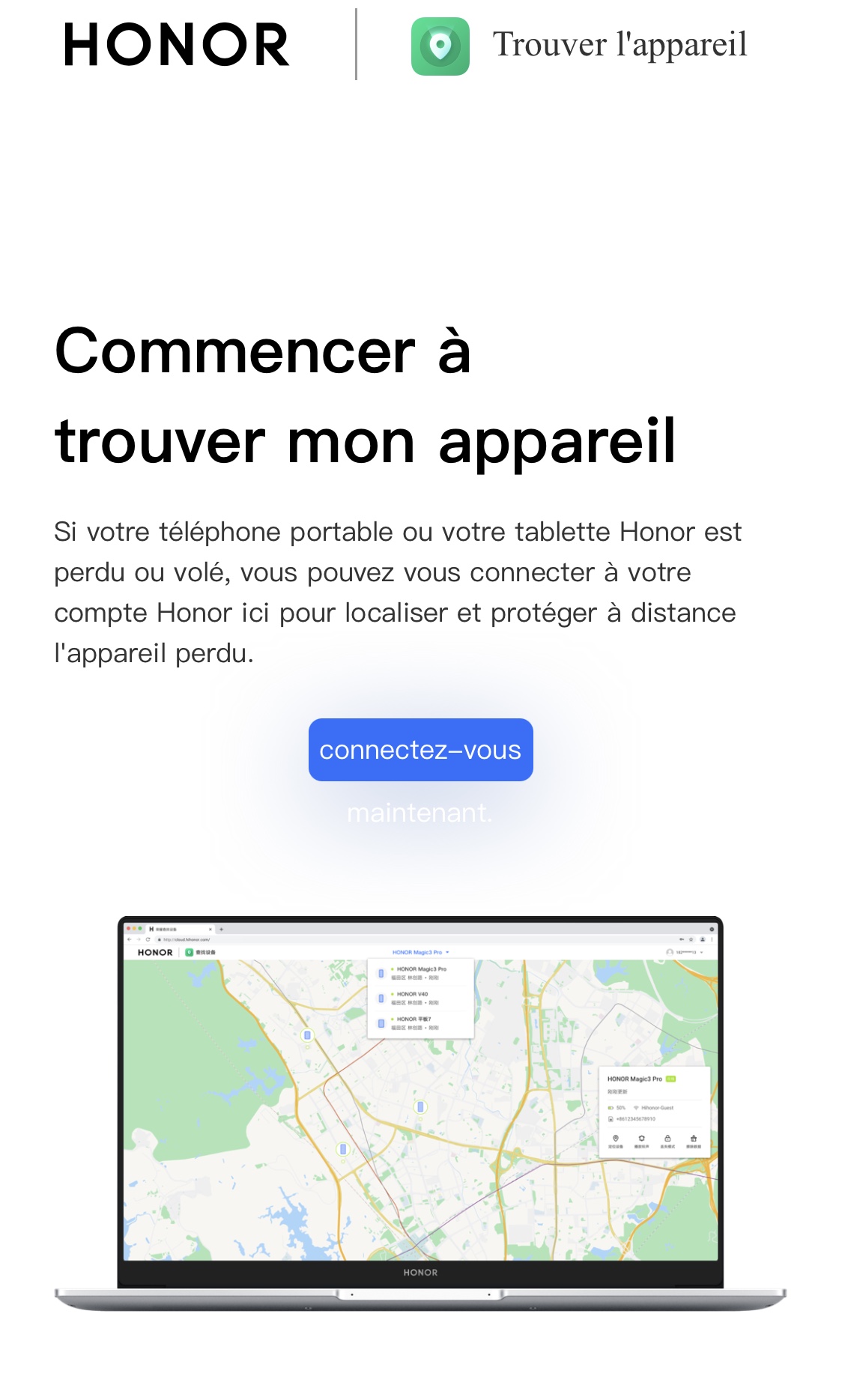This screenshot has height=1400, width=842.
Task: Open the HONOR Magic3 Pro device dropdown
Action: pos(420,951)
